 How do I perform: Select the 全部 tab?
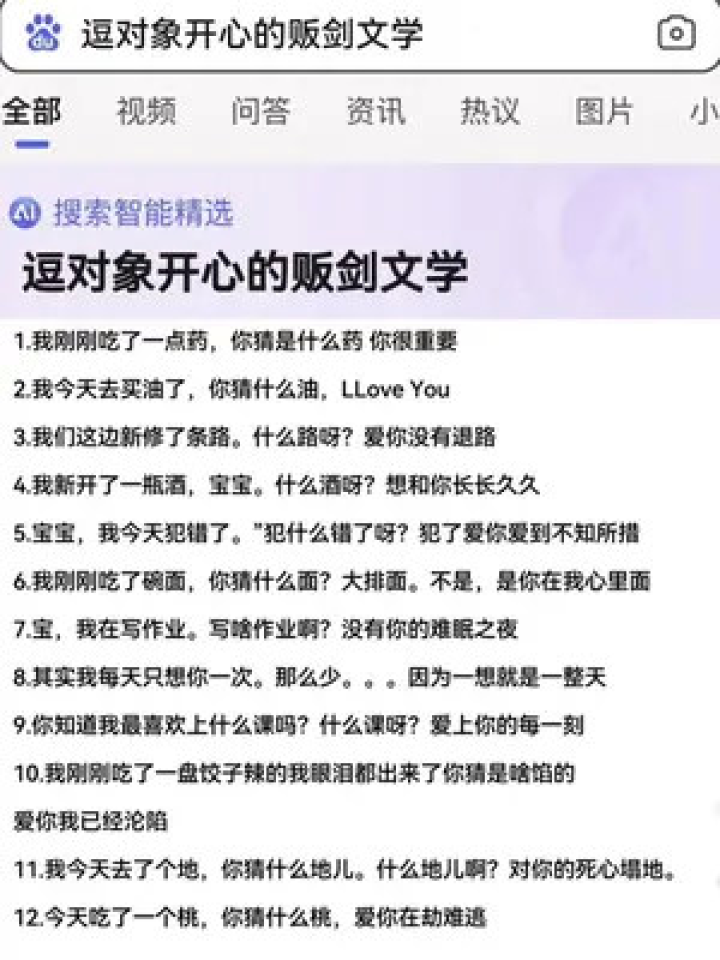[32, 111]
